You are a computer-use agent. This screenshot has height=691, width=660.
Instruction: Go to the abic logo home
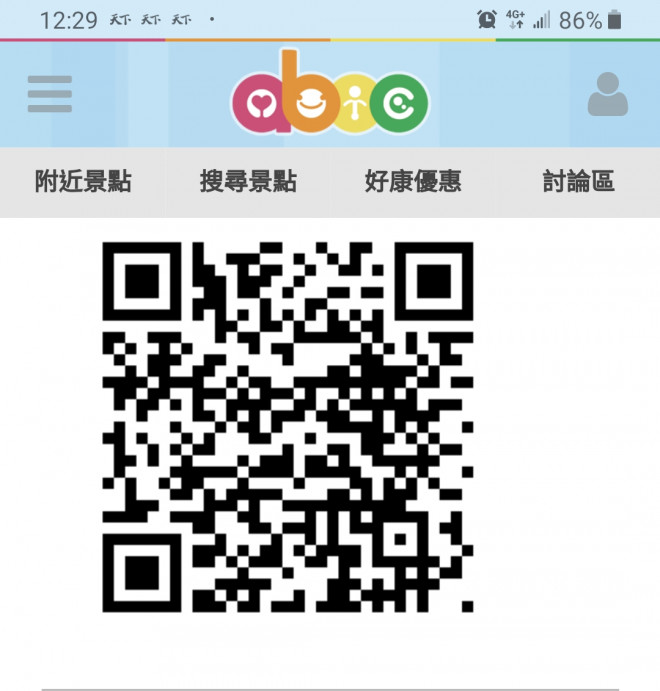coord(330,96)
